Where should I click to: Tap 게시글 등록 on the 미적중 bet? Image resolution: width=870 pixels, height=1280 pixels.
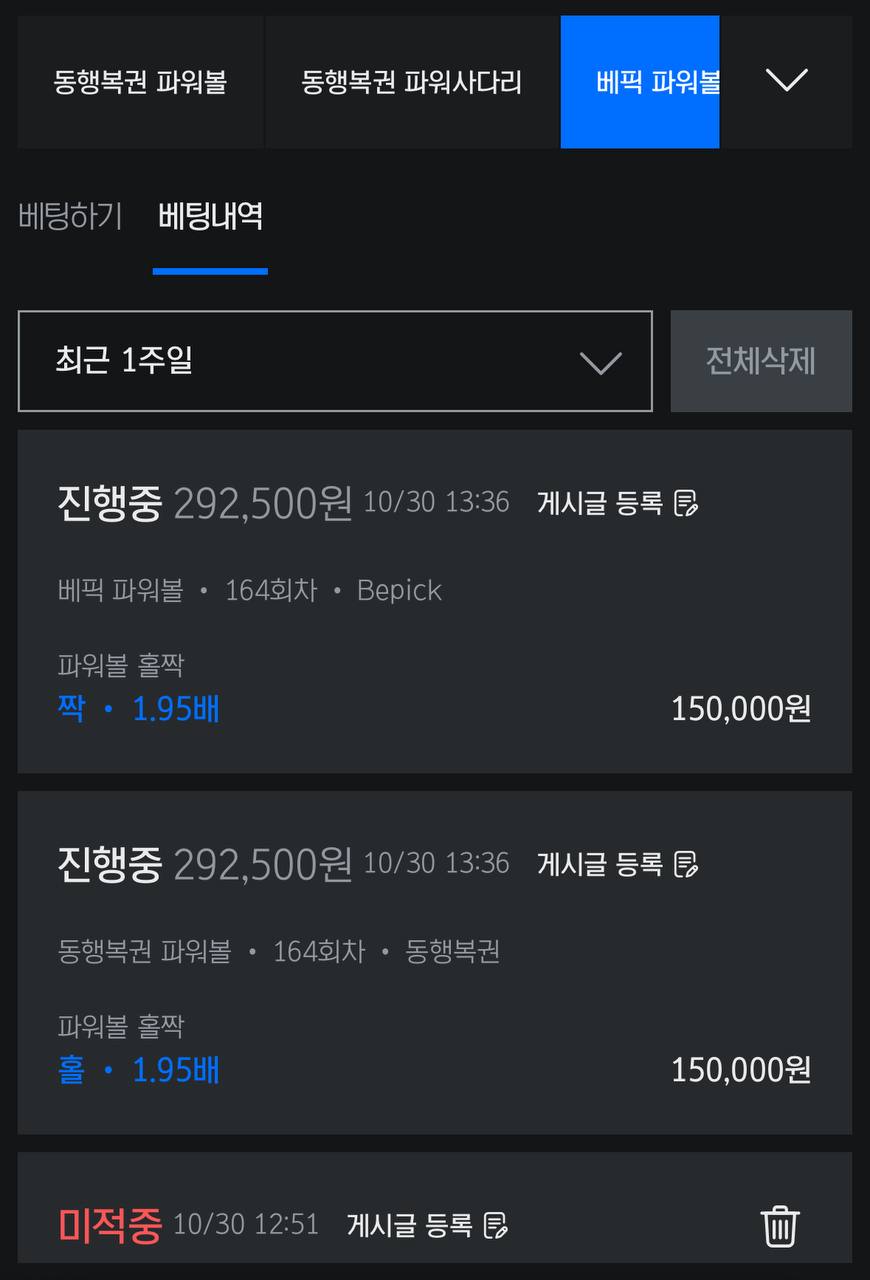pos(427,1224)
